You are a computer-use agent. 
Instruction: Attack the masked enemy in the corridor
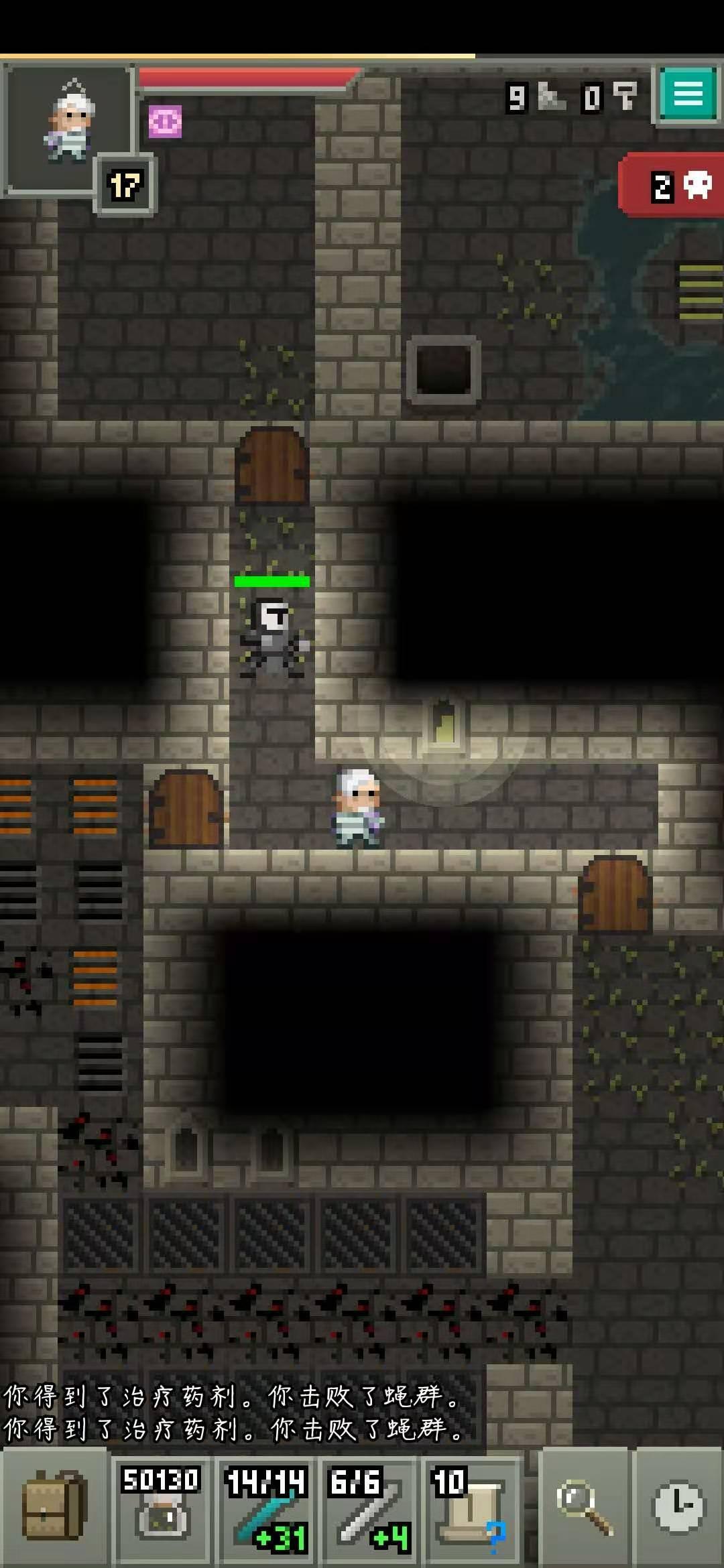[274, 638]
